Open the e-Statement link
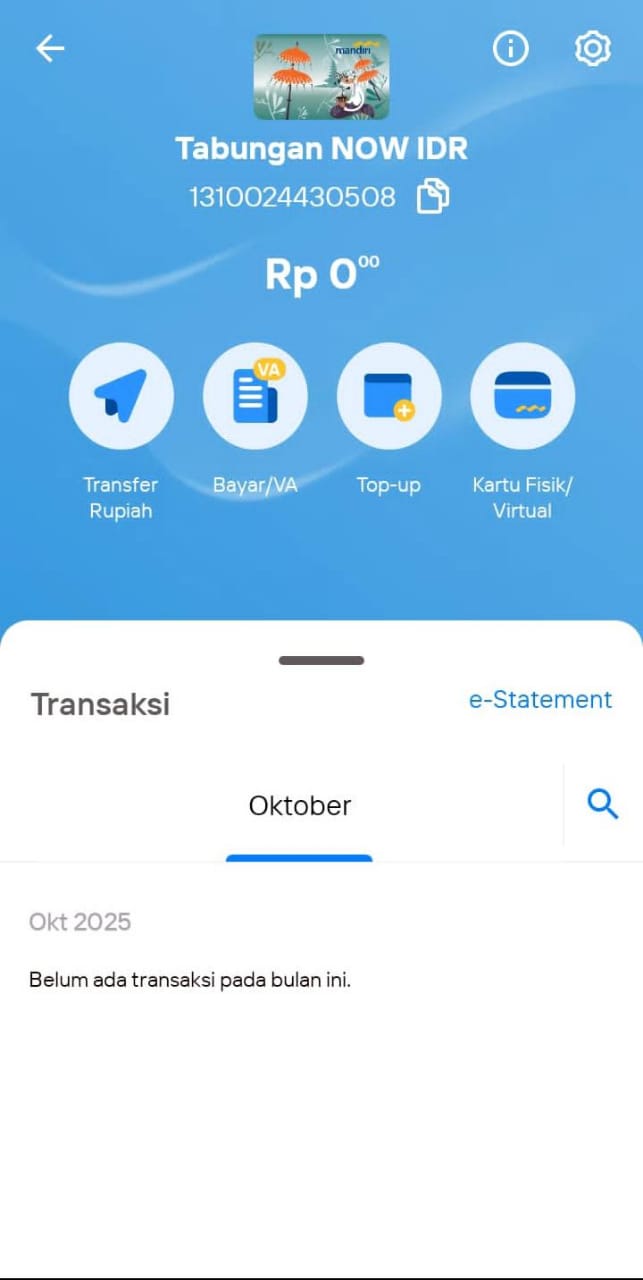643x1280 pixels. [x=540, y=700]
